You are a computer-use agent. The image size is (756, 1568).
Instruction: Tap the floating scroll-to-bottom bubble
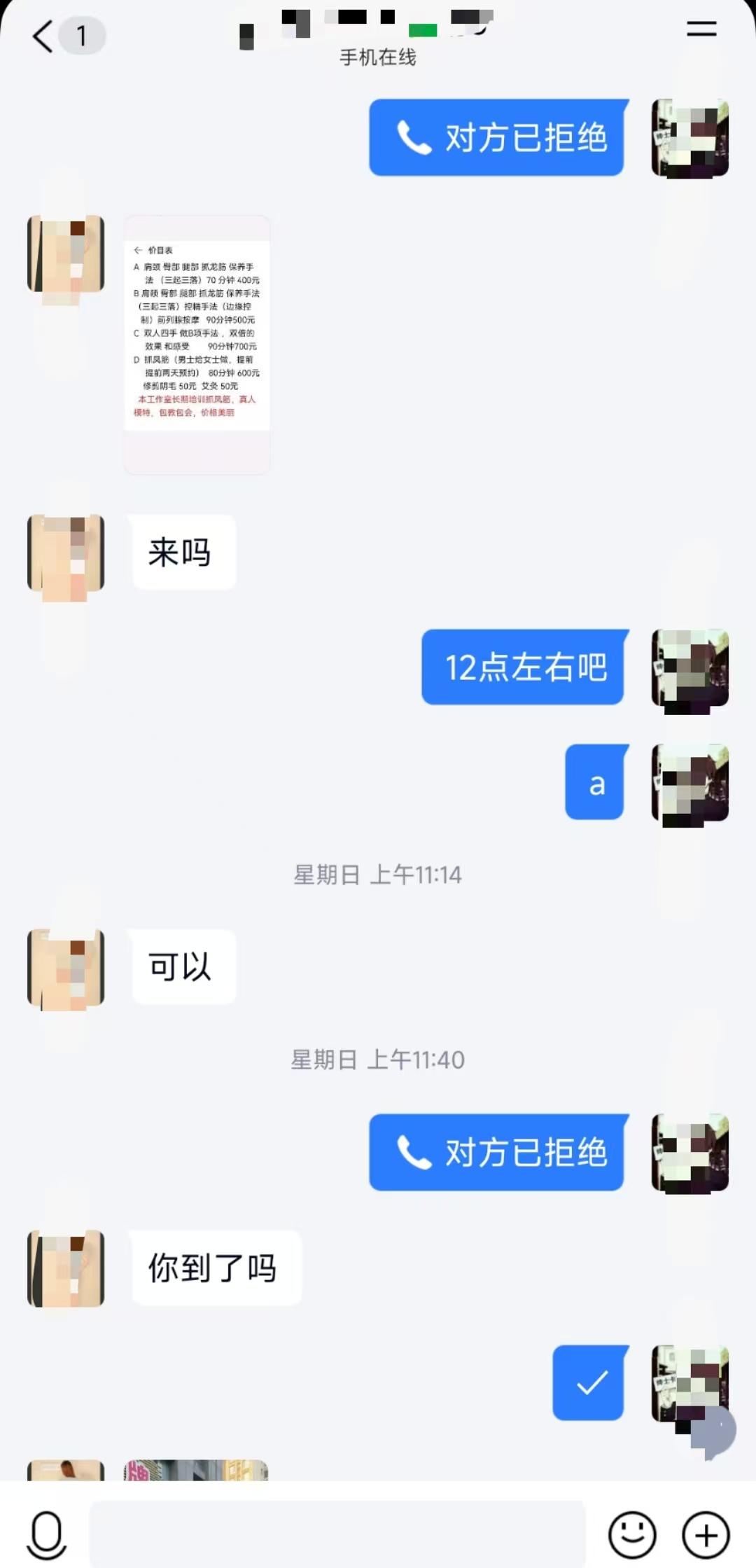click(x=714, y=1430)
